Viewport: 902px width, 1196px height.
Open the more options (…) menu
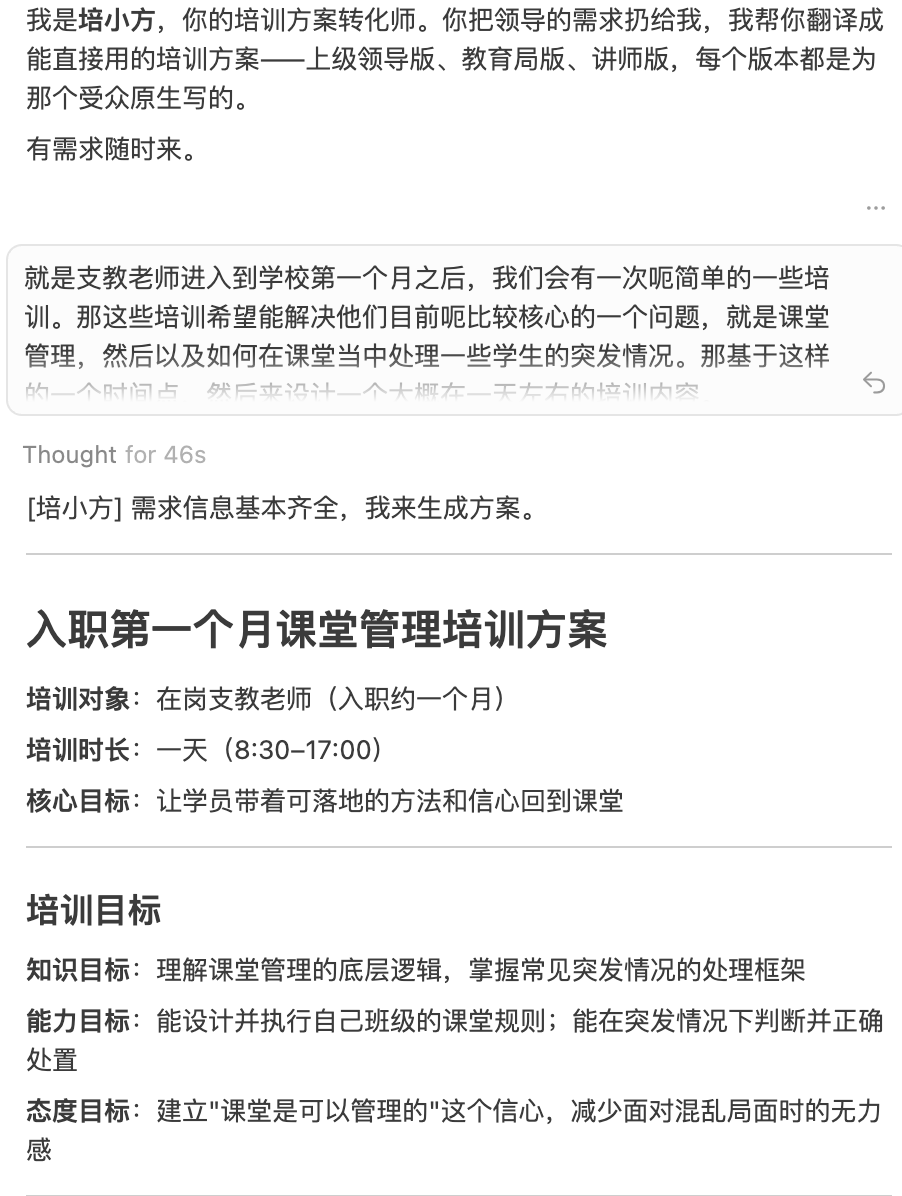877,207
